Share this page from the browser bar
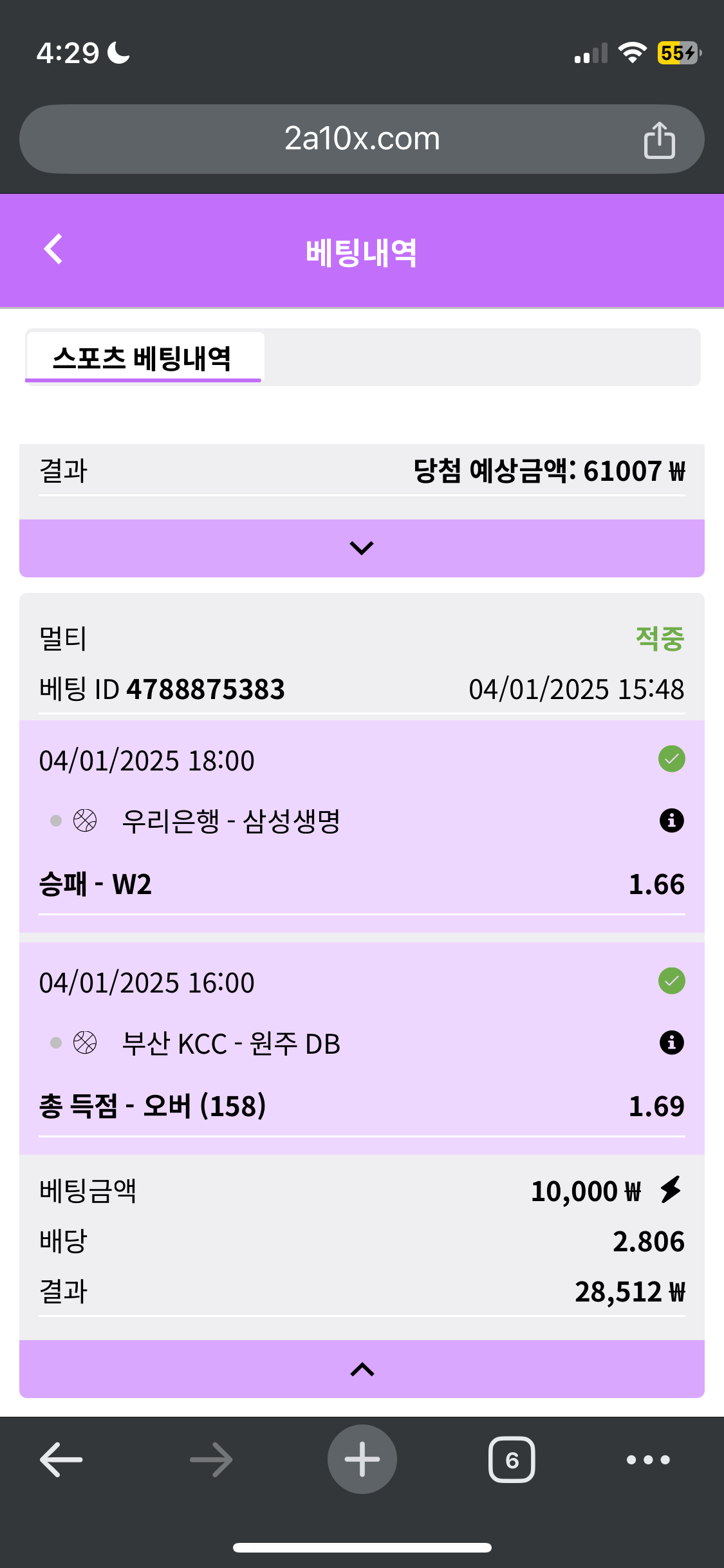 coord(659,140)
